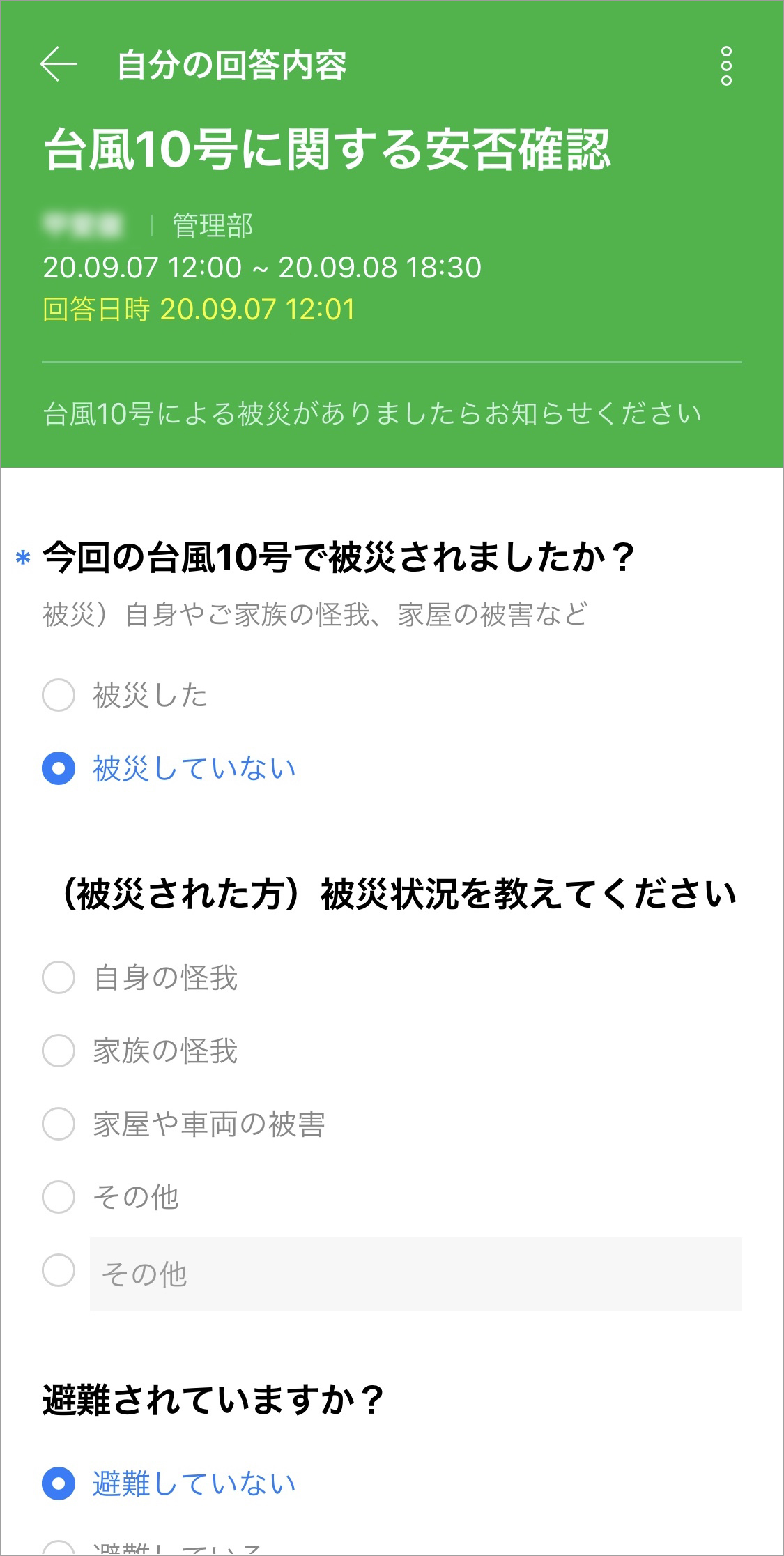Choose 家屋や車両の被害 option
Image resolution: width=784 pixels, height=1556 pixels.
tap(59, 1124)
